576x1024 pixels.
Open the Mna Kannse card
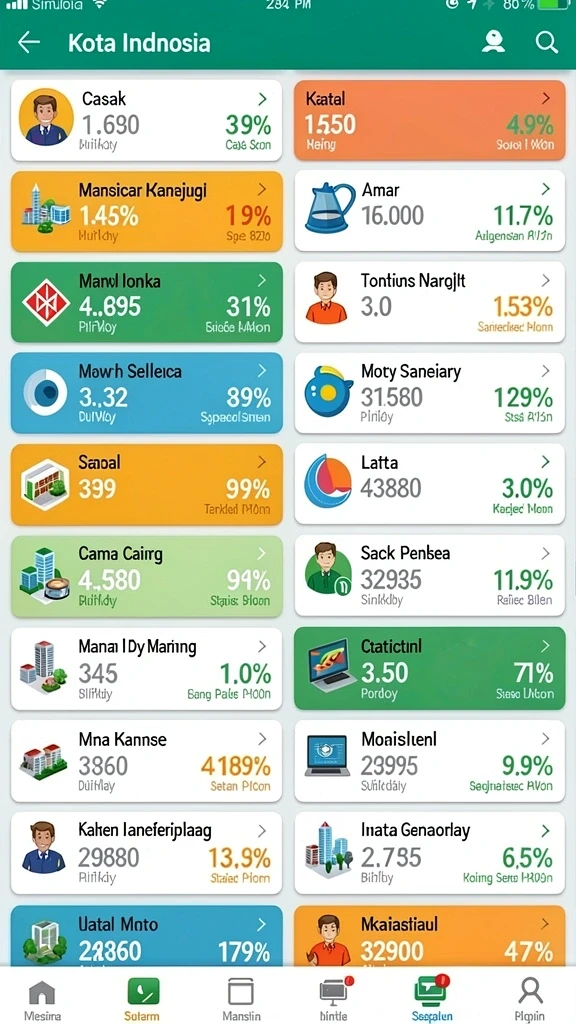(x=147, y=761)
